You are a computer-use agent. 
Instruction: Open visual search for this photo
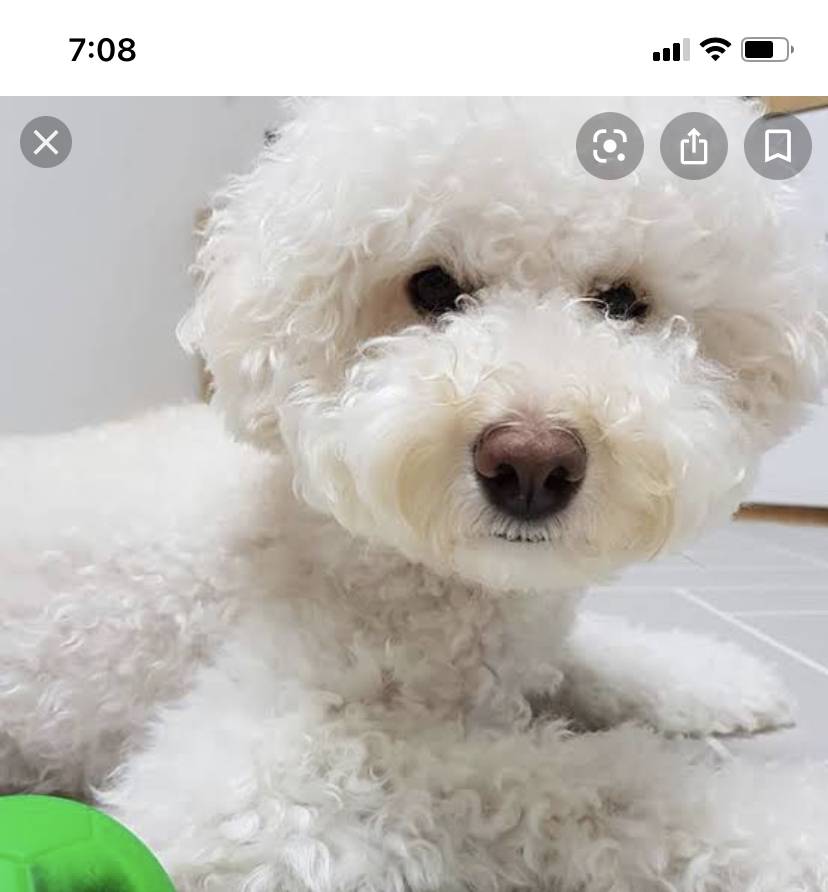point(609,147)
